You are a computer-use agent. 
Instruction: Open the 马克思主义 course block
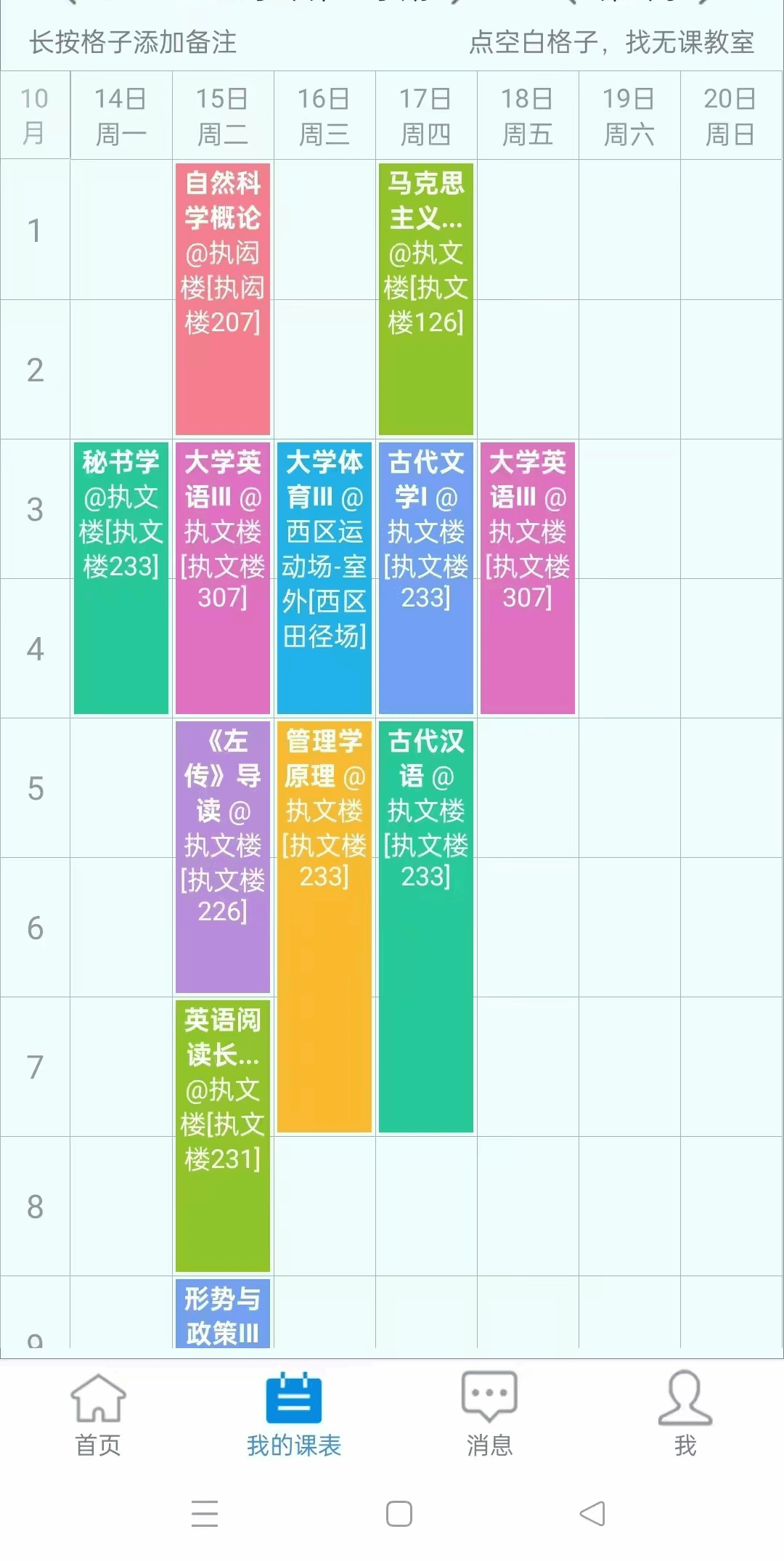coord(426,299)
